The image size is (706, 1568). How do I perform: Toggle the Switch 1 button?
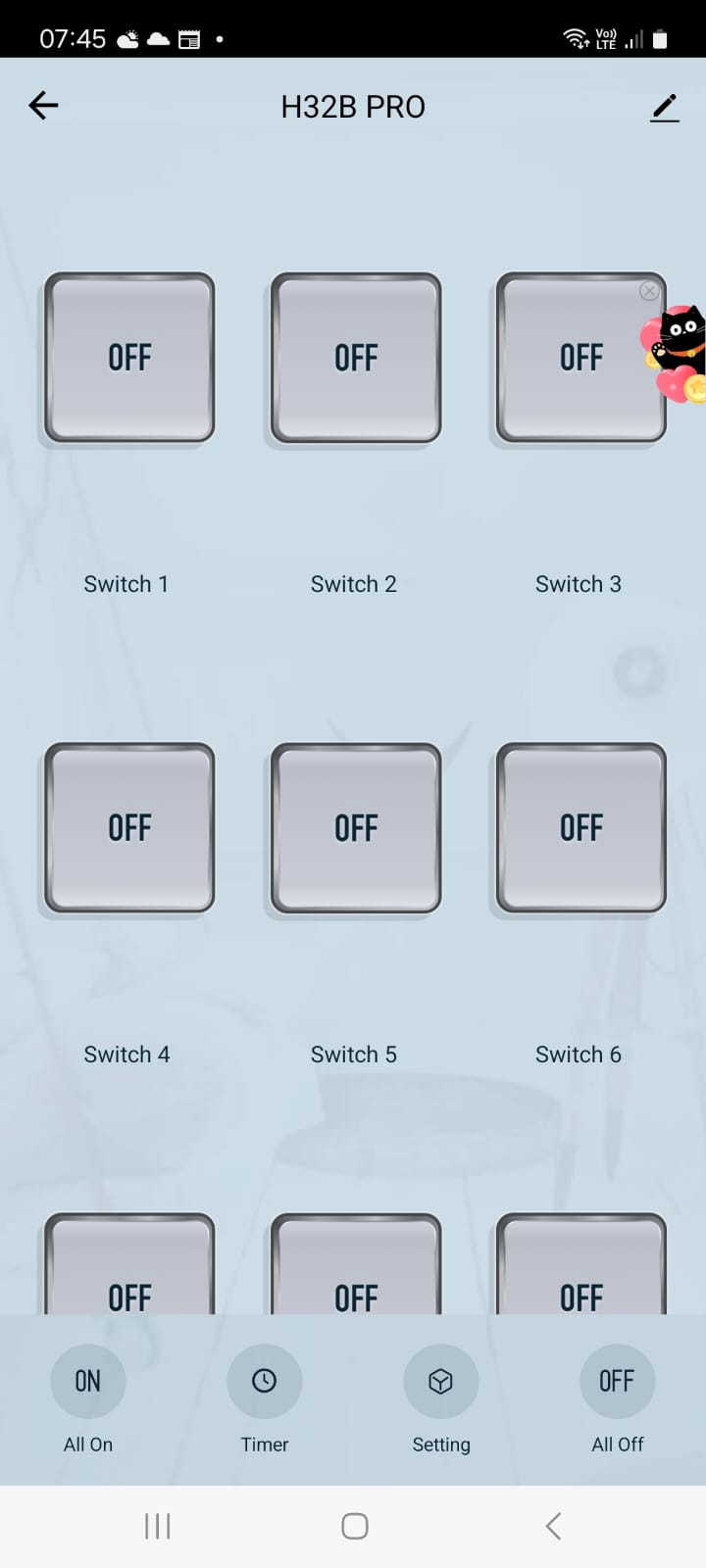(x=129, y=358)
